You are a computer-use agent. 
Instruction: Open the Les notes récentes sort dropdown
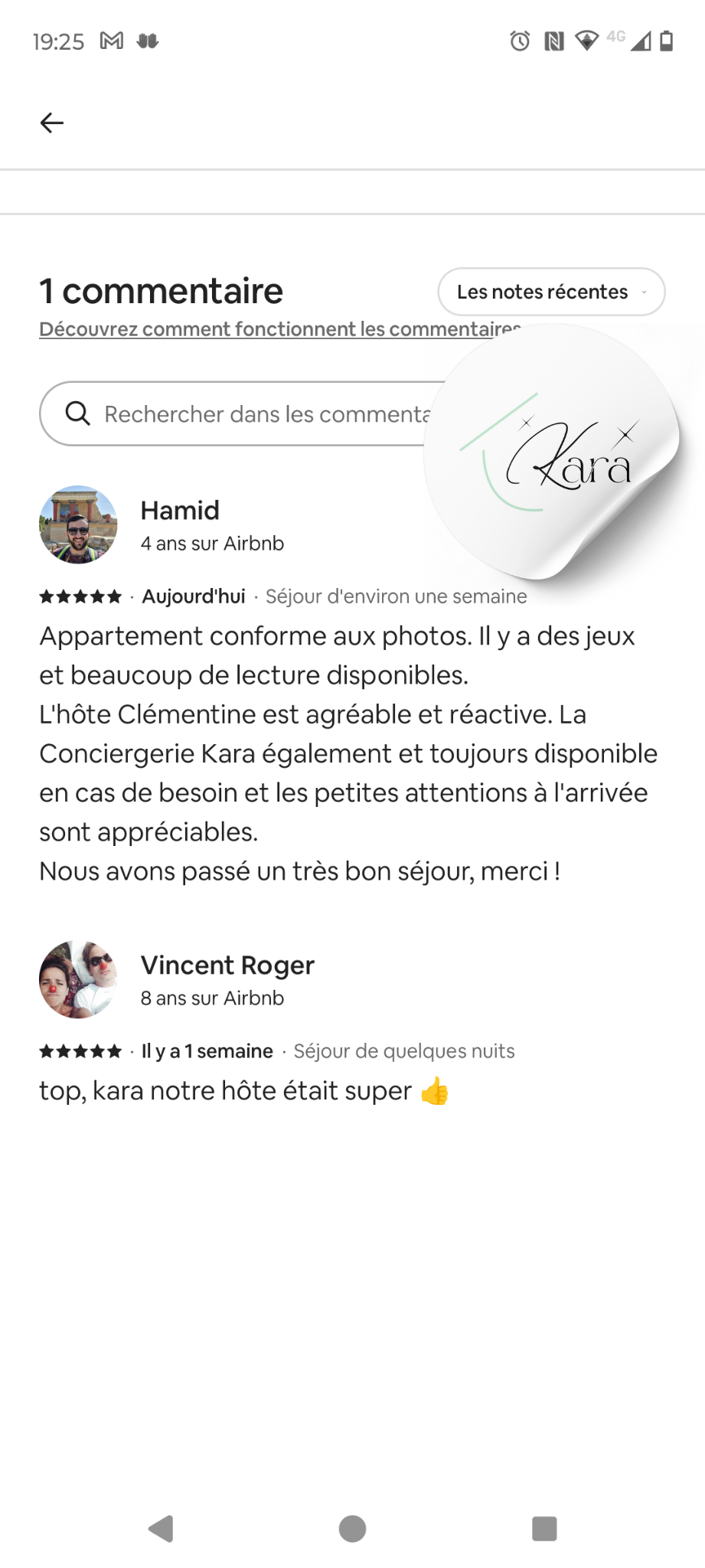point(550,292)
